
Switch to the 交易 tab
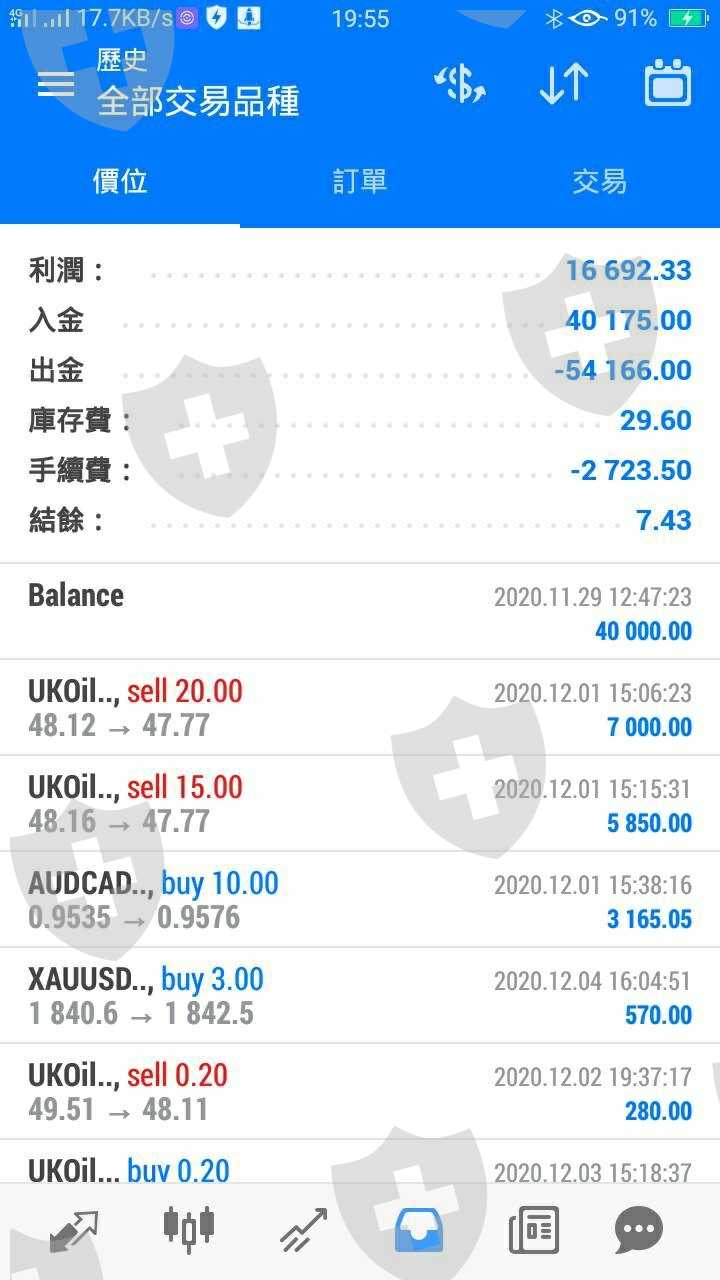[600, 181]
